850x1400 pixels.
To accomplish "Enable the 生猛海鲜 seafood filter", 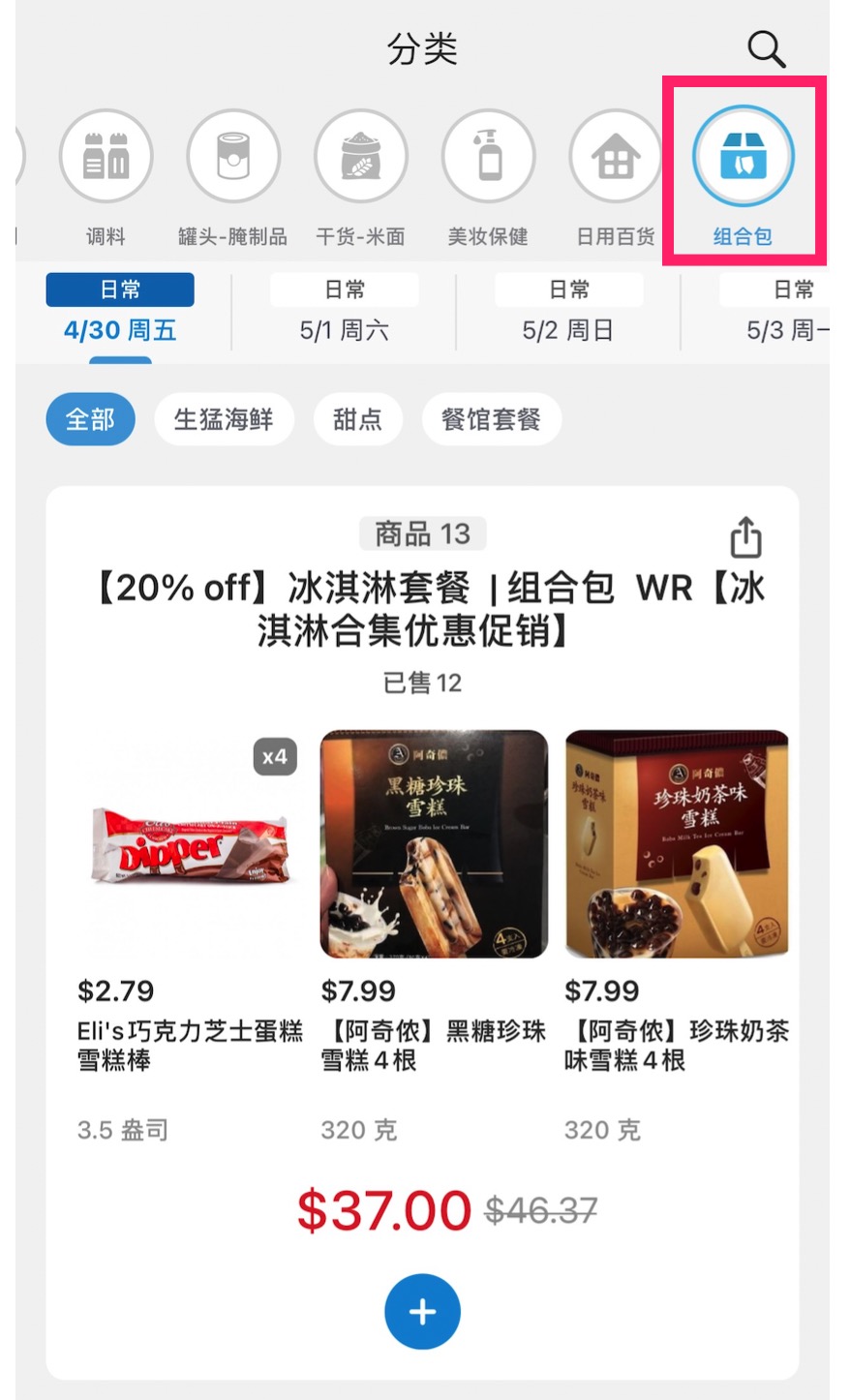I will tap(224, 419).
